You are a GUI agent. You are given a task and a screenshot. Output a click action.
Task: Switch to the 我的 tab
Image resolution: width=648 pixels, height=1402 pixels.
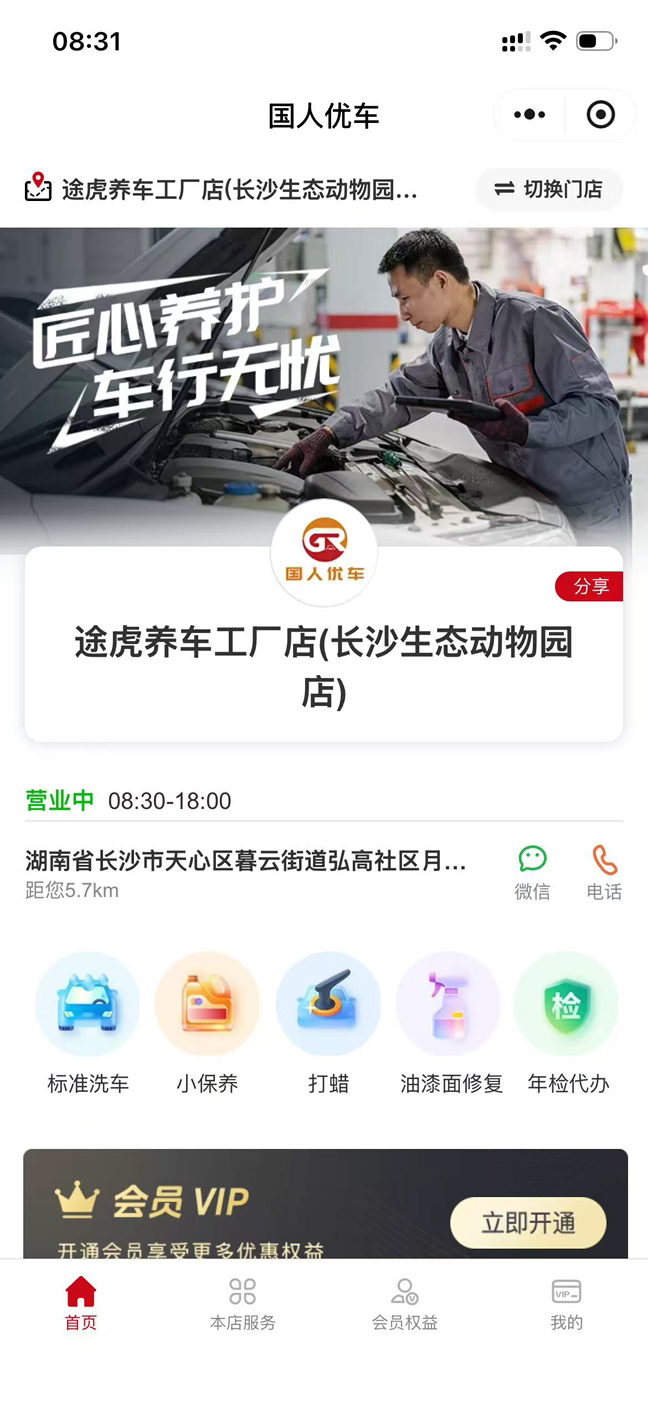click(x=566, y=1304)
